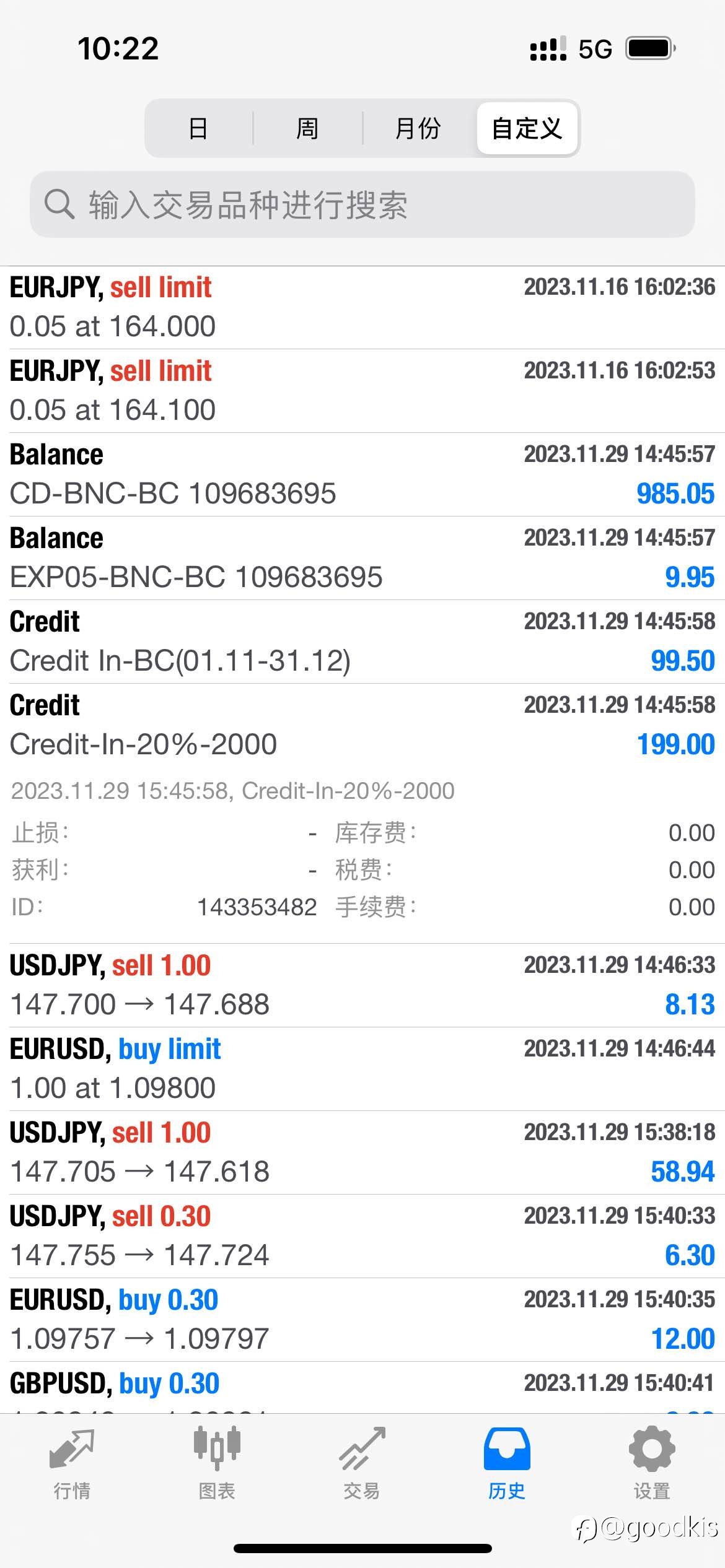Select the 周 (week) period tab
725x1568 pixels.
pos(307,129)
